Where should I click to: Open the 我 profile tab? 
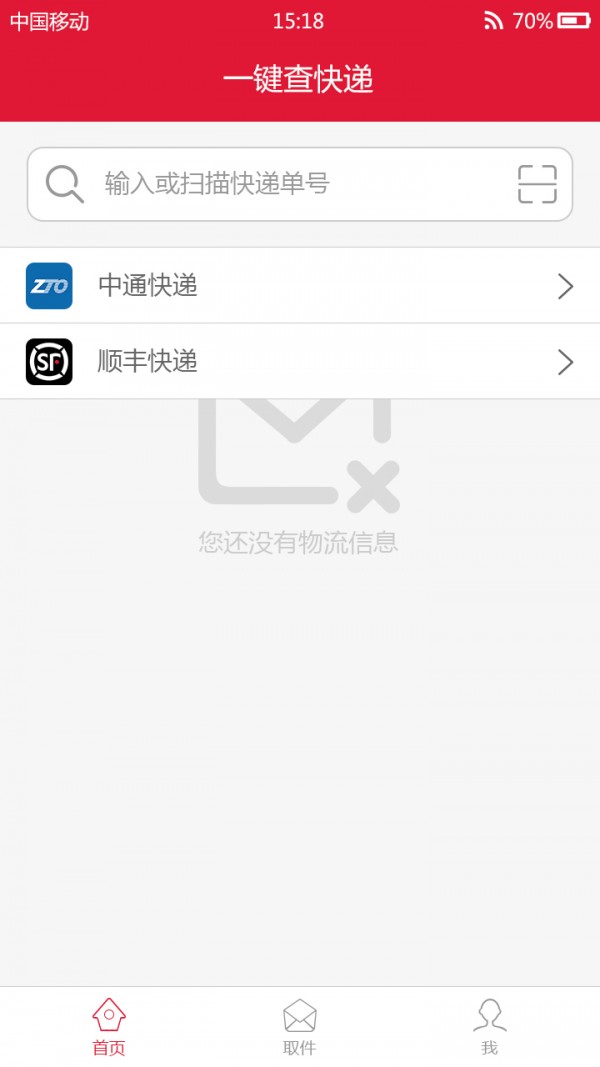coord(489,1026)
